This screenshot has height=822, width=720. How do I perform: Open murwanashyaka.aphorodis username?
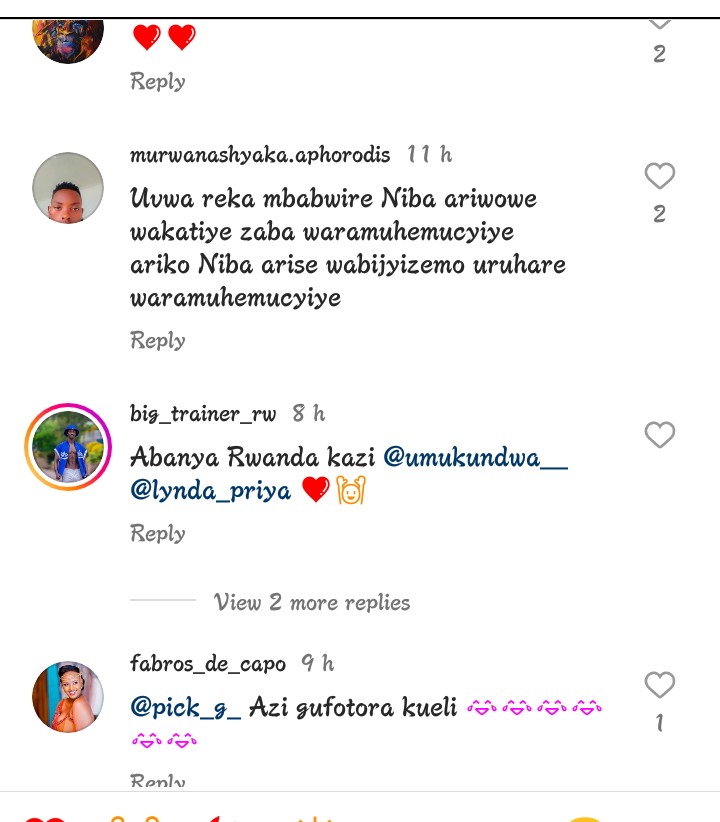[260, 155]
